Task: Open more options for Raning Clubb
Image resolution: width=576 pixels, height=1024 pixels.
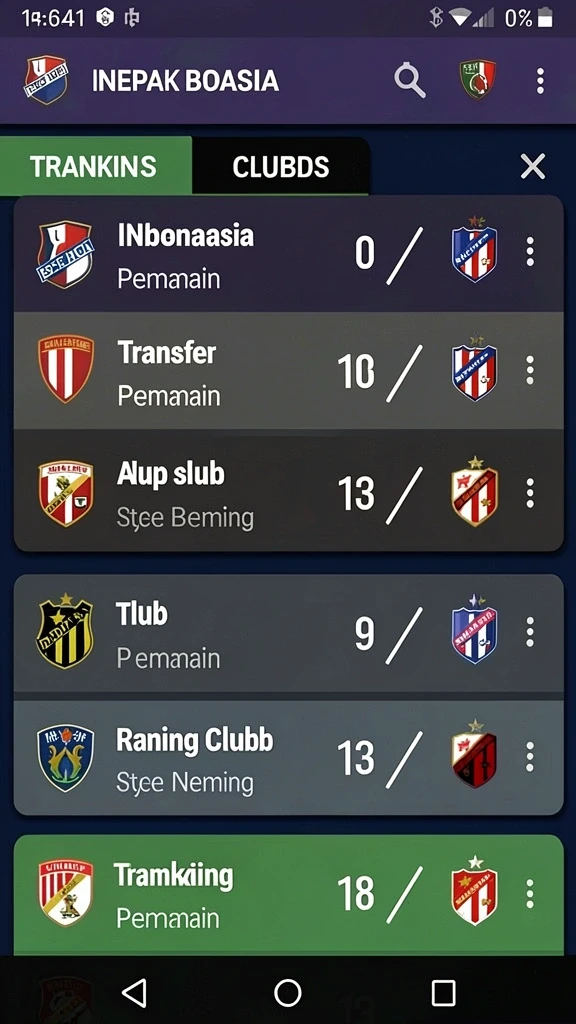Action: [530, 757]
